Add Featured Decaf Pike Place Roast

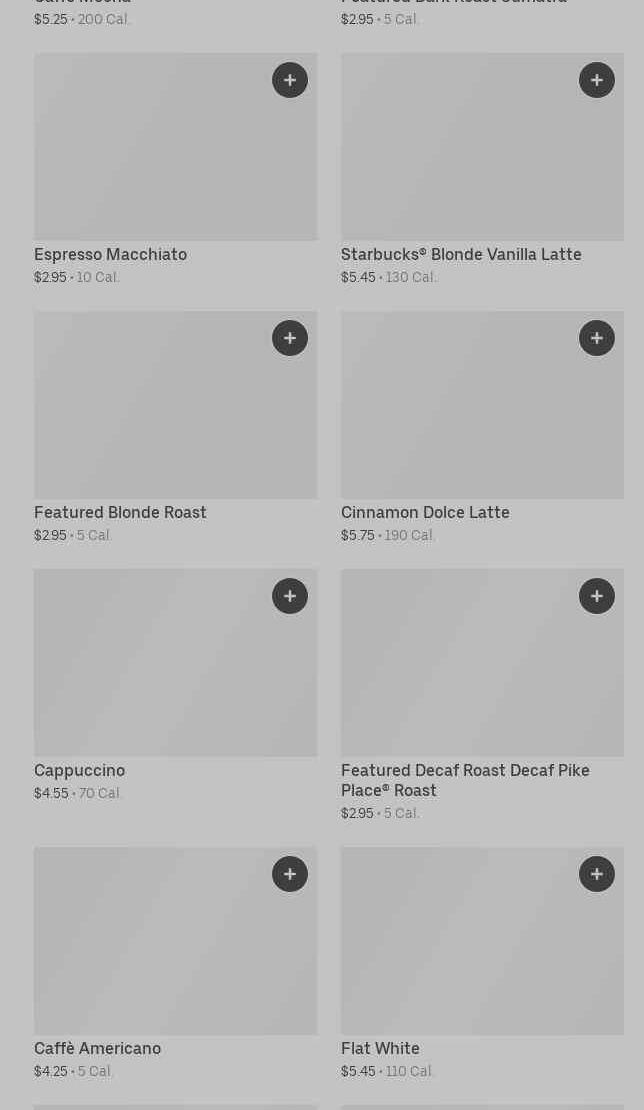tap(597, 596)
